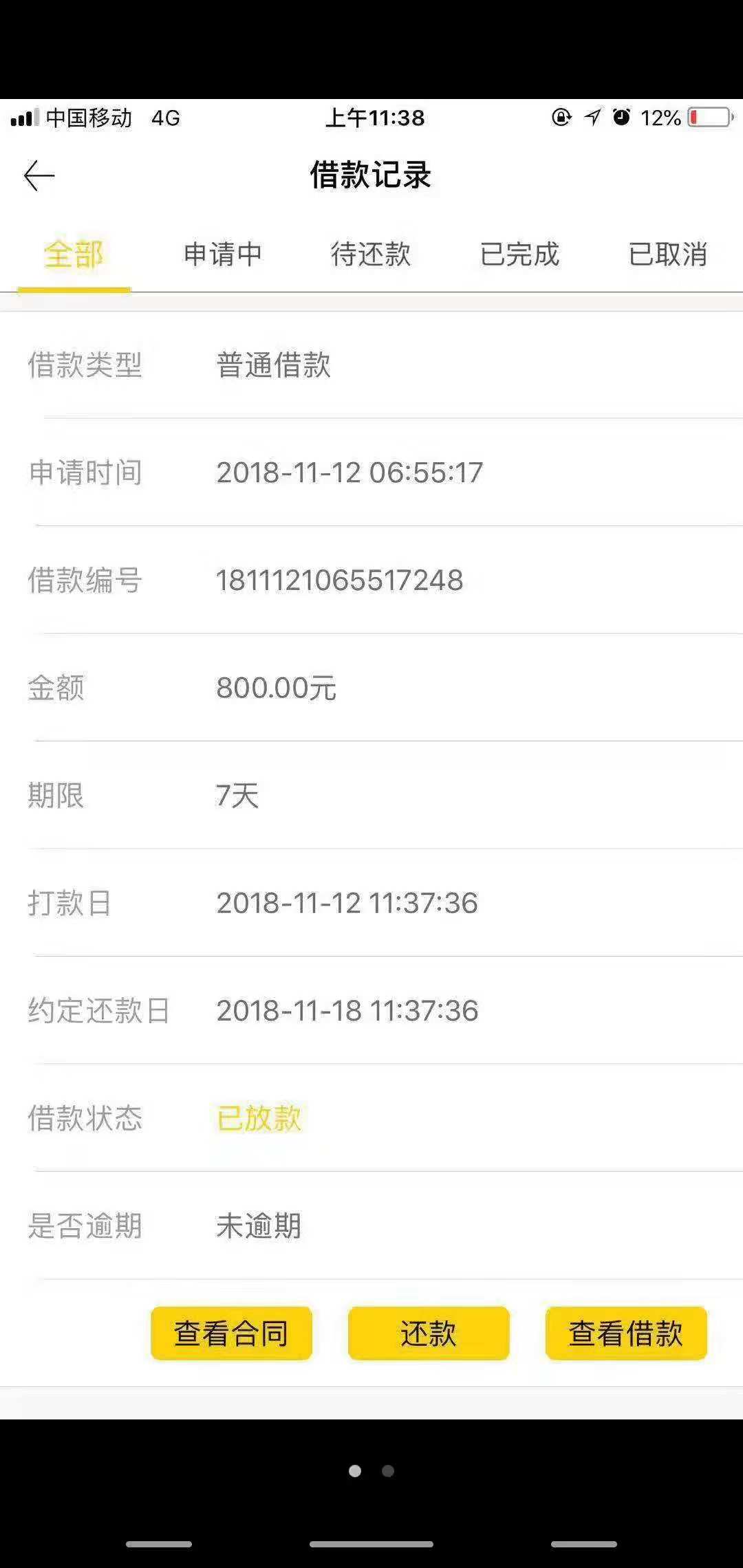Image resolution: width=743 pixels, height=1568 pixels.
Task: Tap the 查看合同 button
Action: click(231, 1333)
